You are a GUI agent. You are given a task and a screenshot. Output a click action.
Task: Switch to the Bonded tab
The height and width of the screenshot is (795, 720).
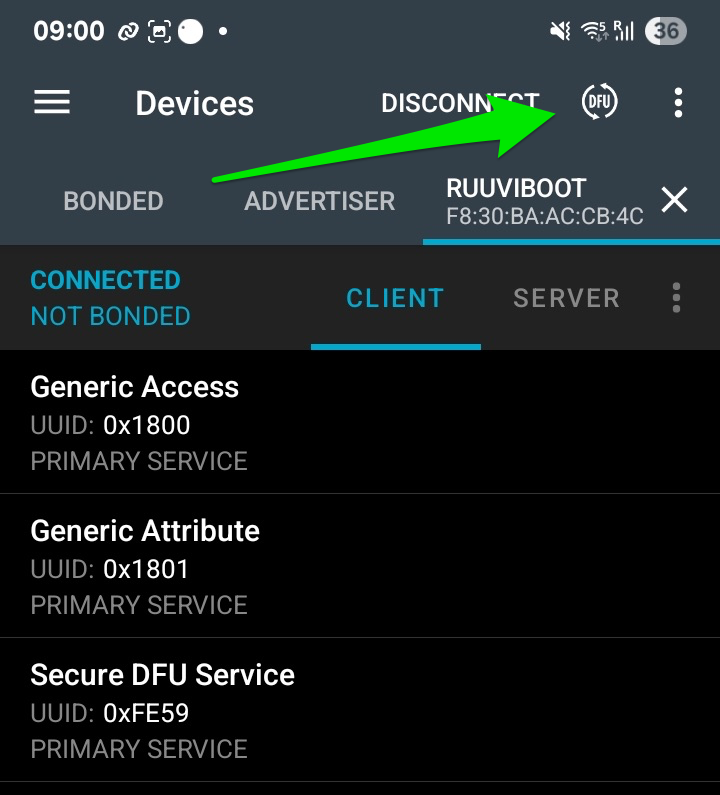coord(113,201)
